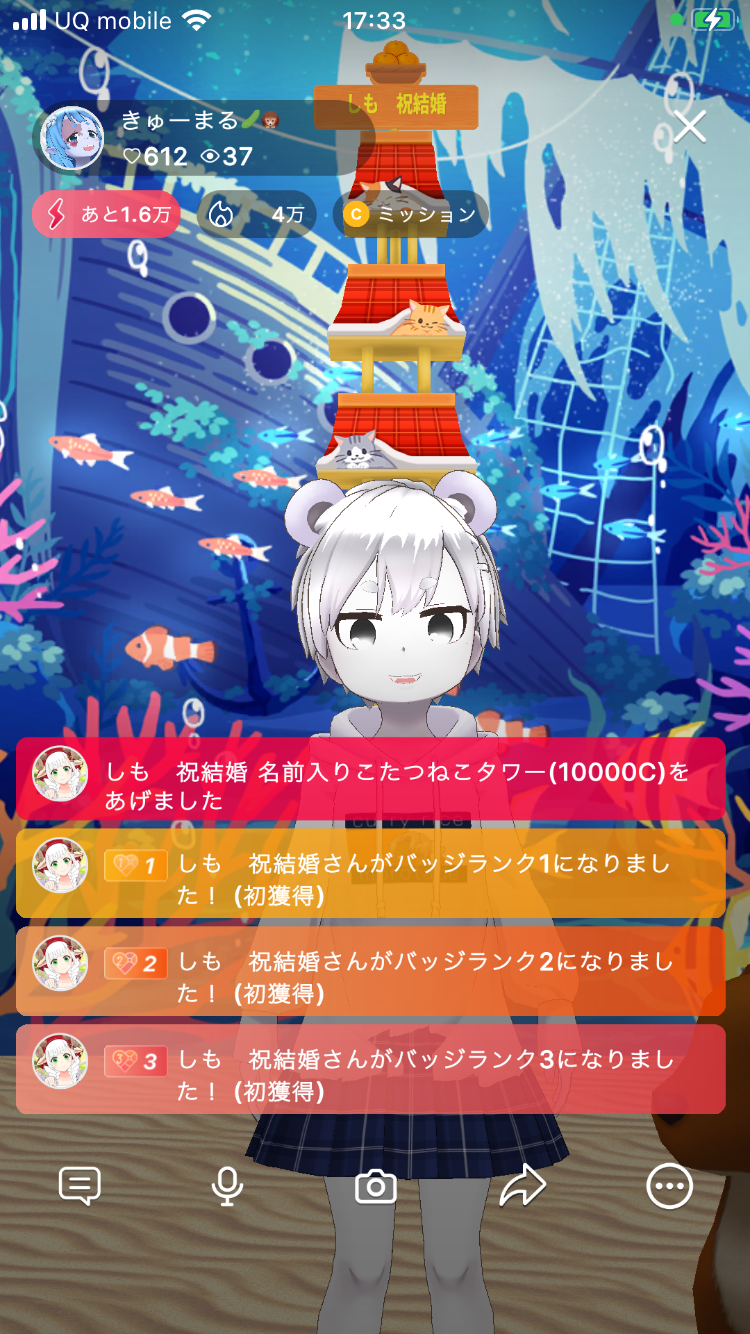Open the バッジランク2 notification
The image size is (750, 1334).
[x=370, y=972]
